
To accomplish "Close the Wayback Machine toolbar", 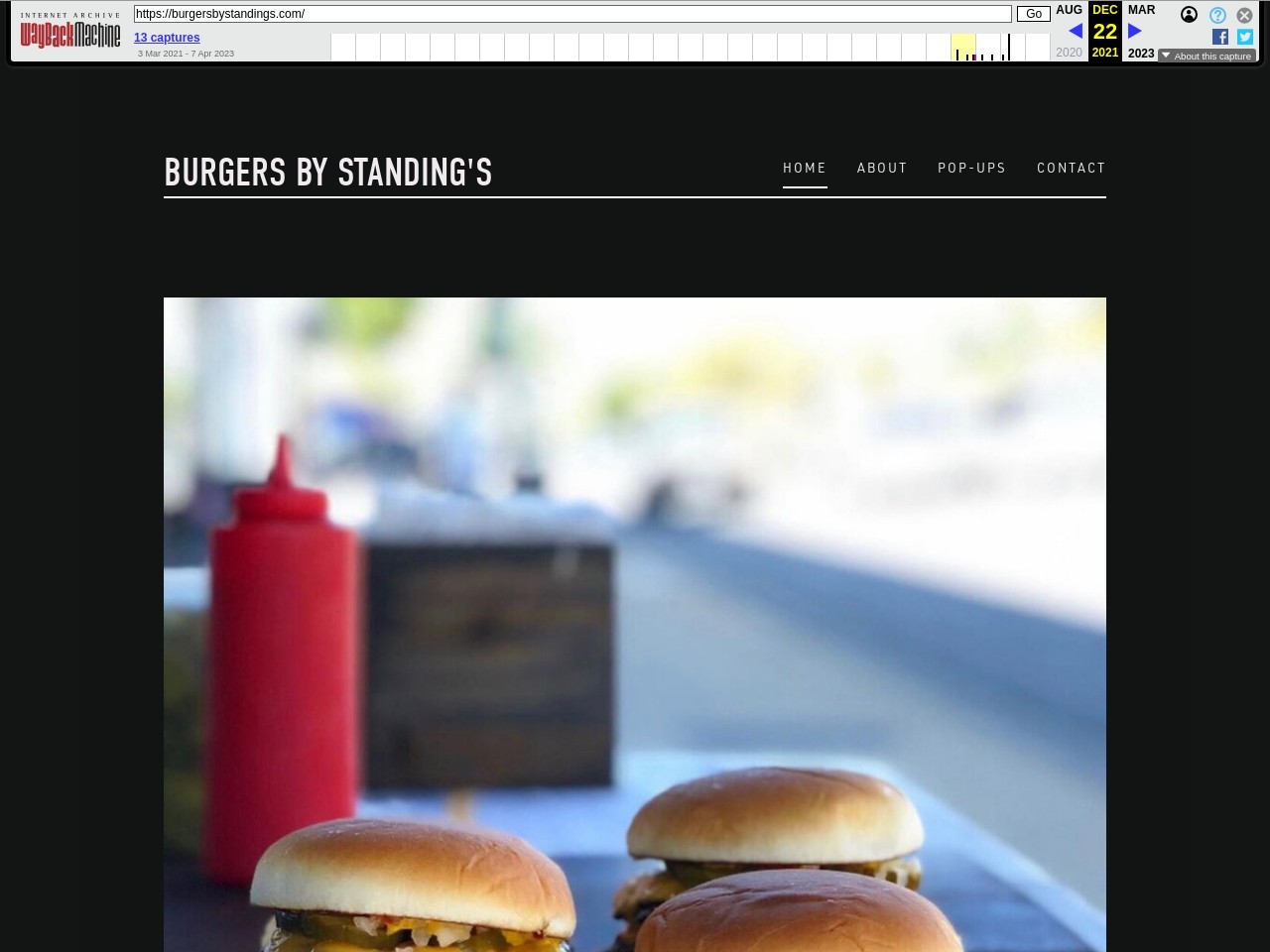I will coord(1244,15).
